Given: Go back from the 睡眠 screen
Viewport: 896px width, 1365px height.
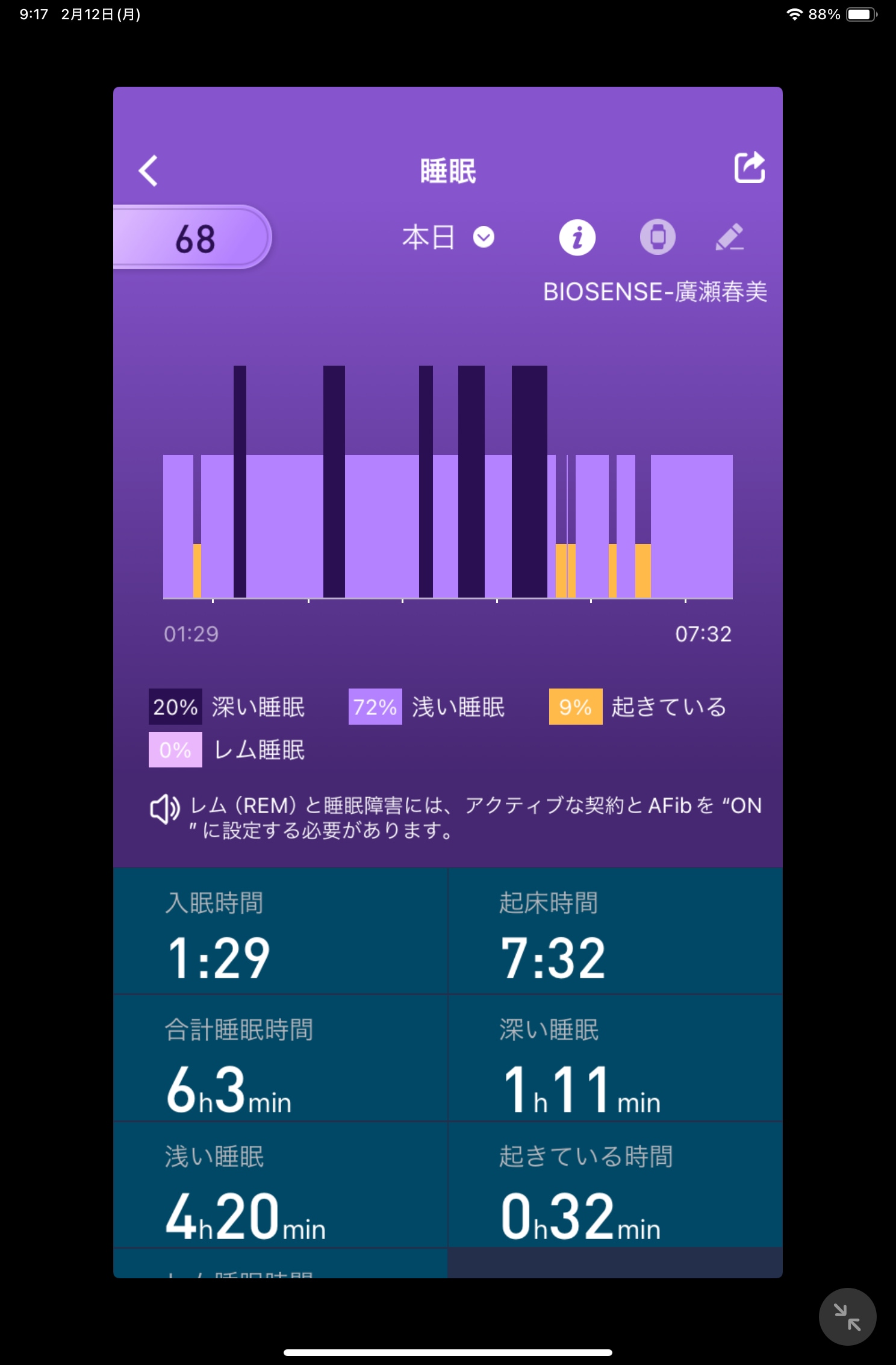Looking at the screenshot, I should (148, 171).
